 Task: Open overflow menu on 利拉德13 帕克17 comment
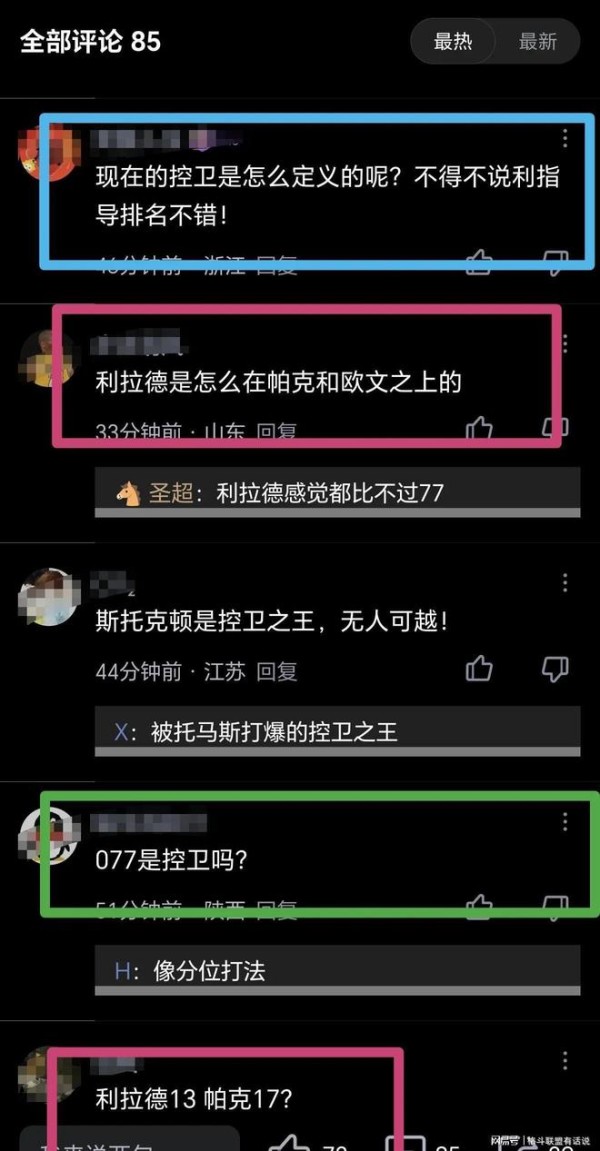pyautogui.click(x=565, y=1060)
